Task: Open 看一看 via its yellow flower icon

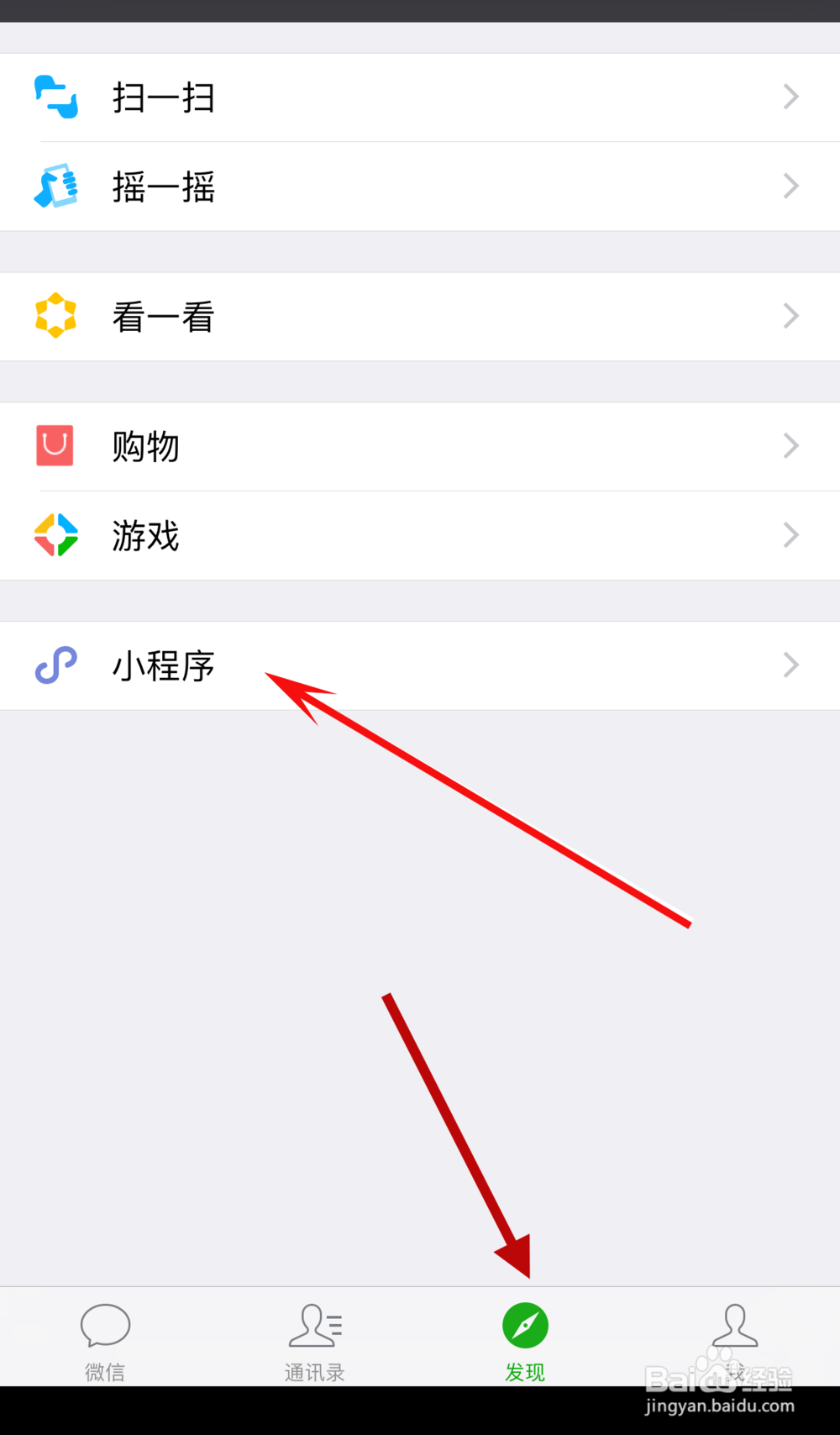Action: 55,316
